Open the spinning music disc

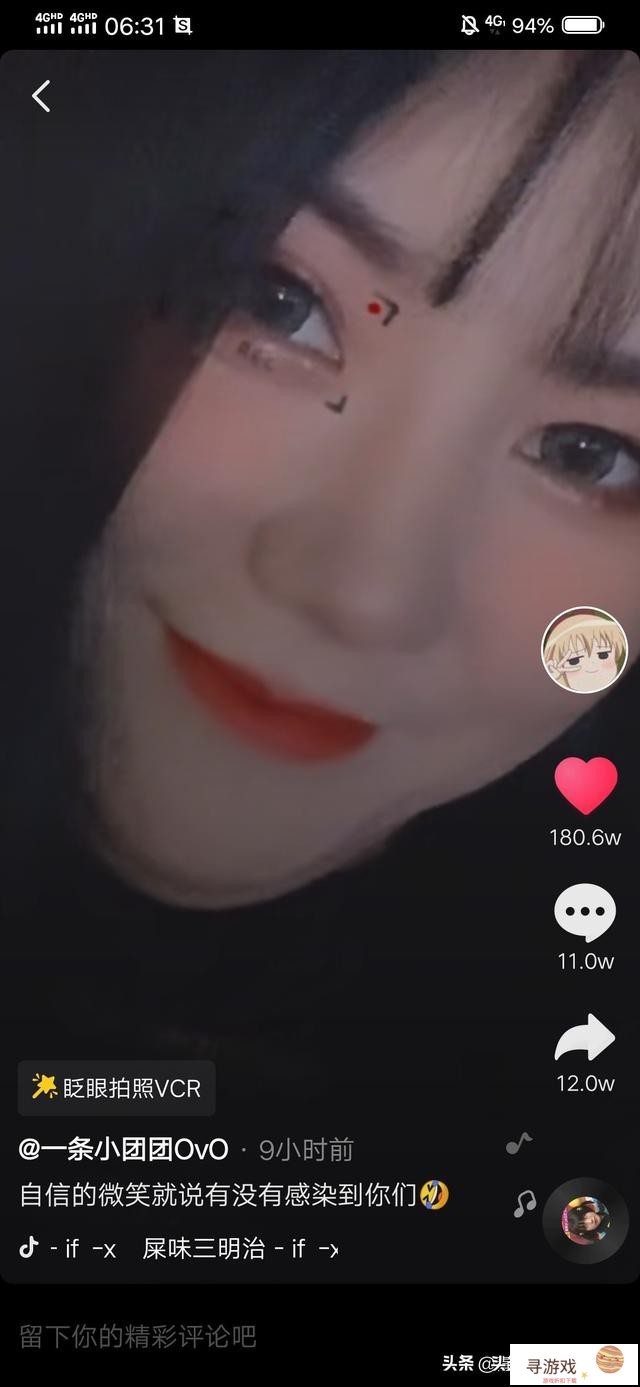(586, 1221)
